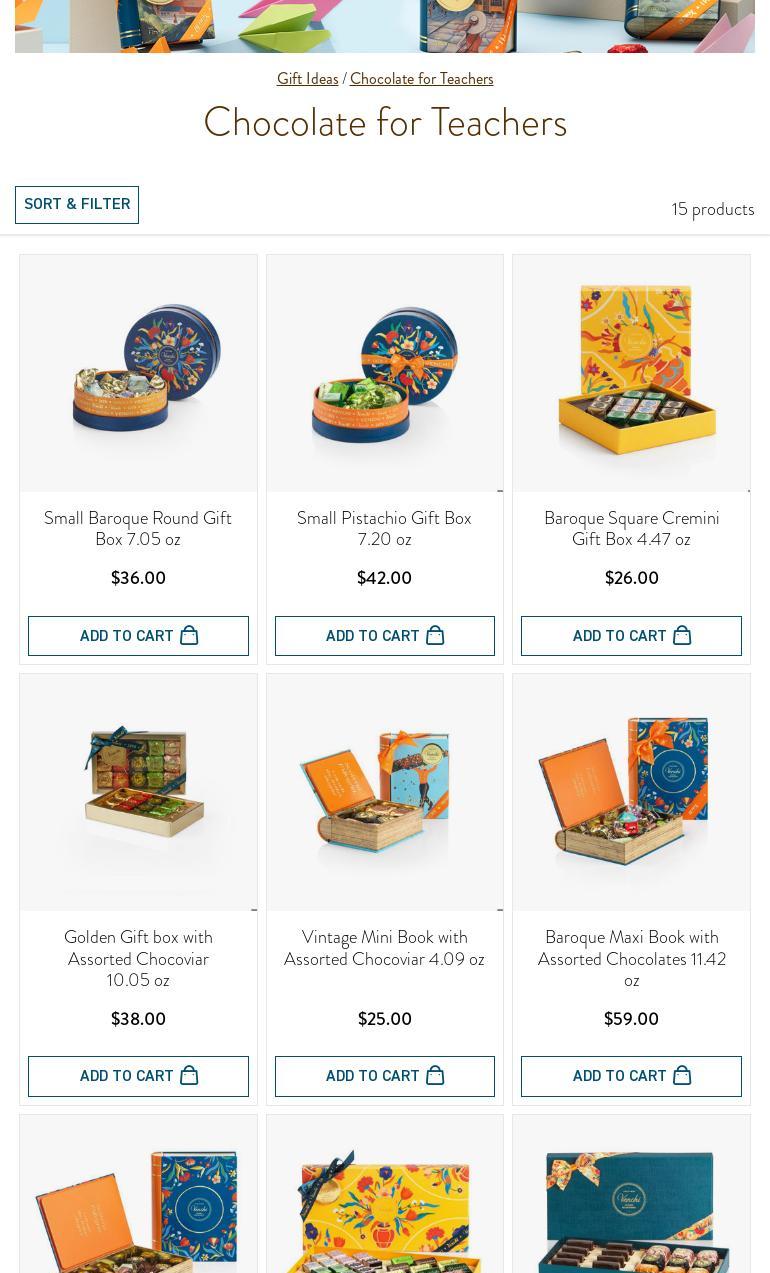This screenshot has width=770, height=1273.
Task: Open Baroque Maxi Book with Assorted Chocolates title
Action: tap(631, 958)
